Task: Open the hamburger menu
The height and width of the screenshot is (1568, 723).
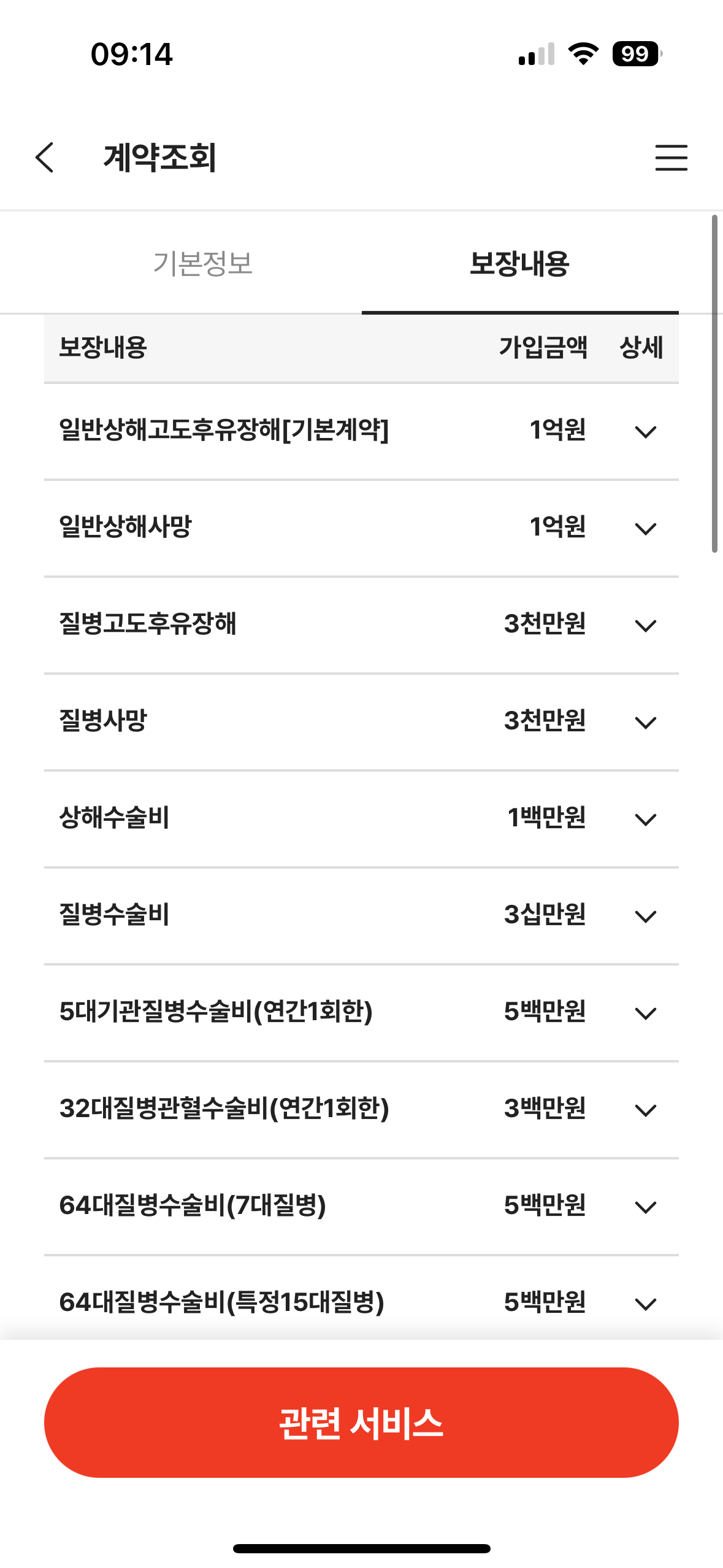Action: click(x=671, y=158)
